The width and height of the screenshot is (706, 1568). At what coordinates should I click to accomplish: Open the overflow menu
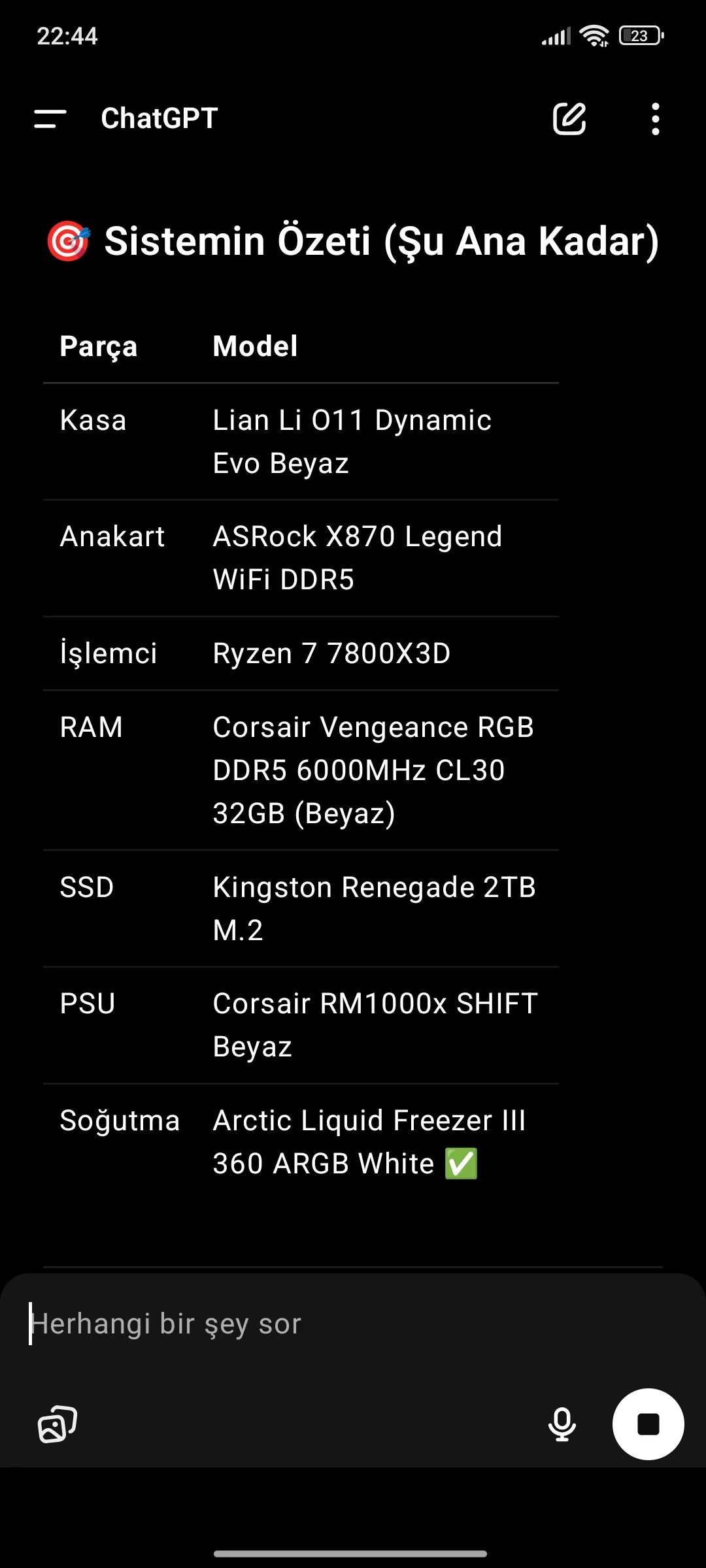[x=655, y=119]
